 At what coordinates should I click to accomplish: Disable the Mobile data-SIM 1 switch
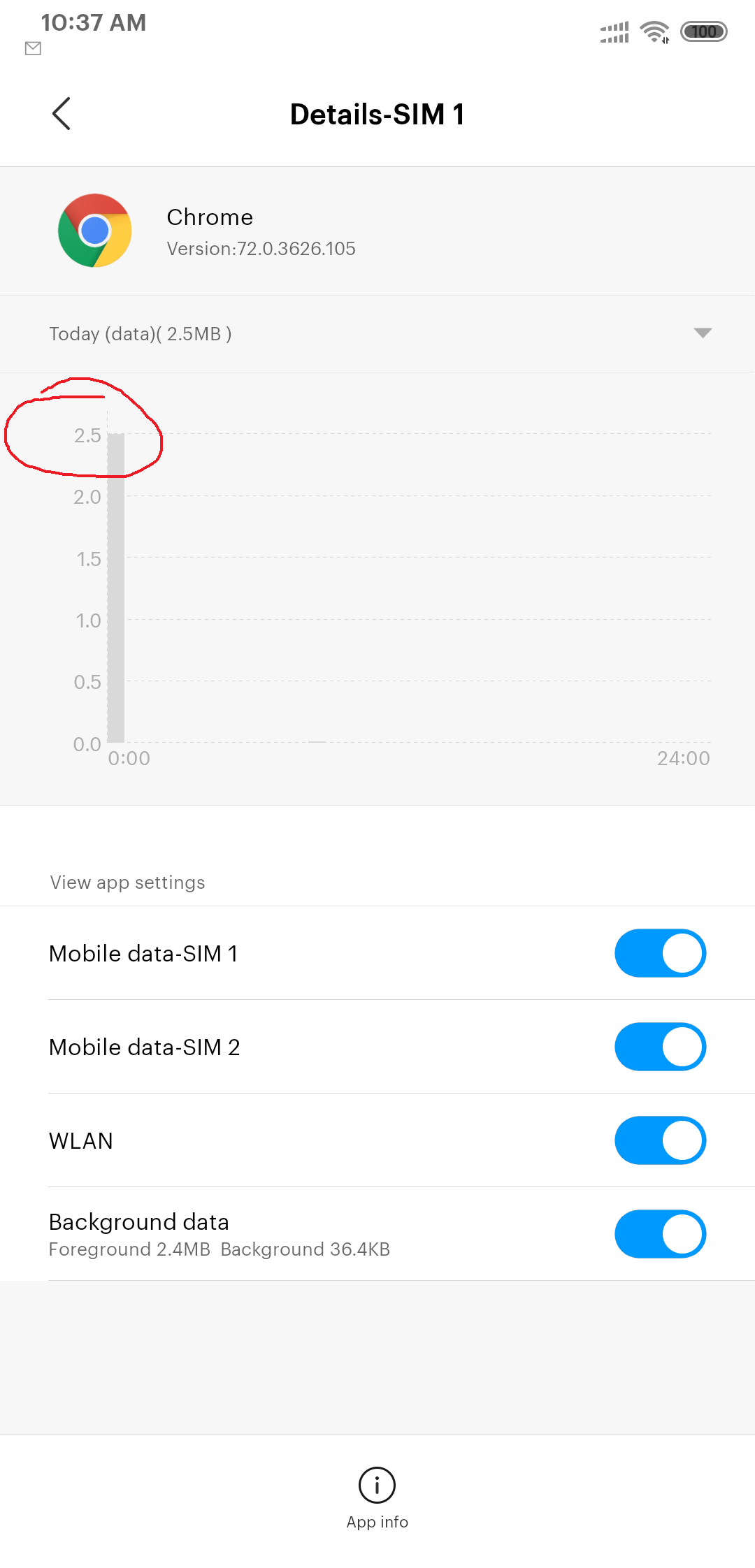pyautogui.click(x=660, y=953)
